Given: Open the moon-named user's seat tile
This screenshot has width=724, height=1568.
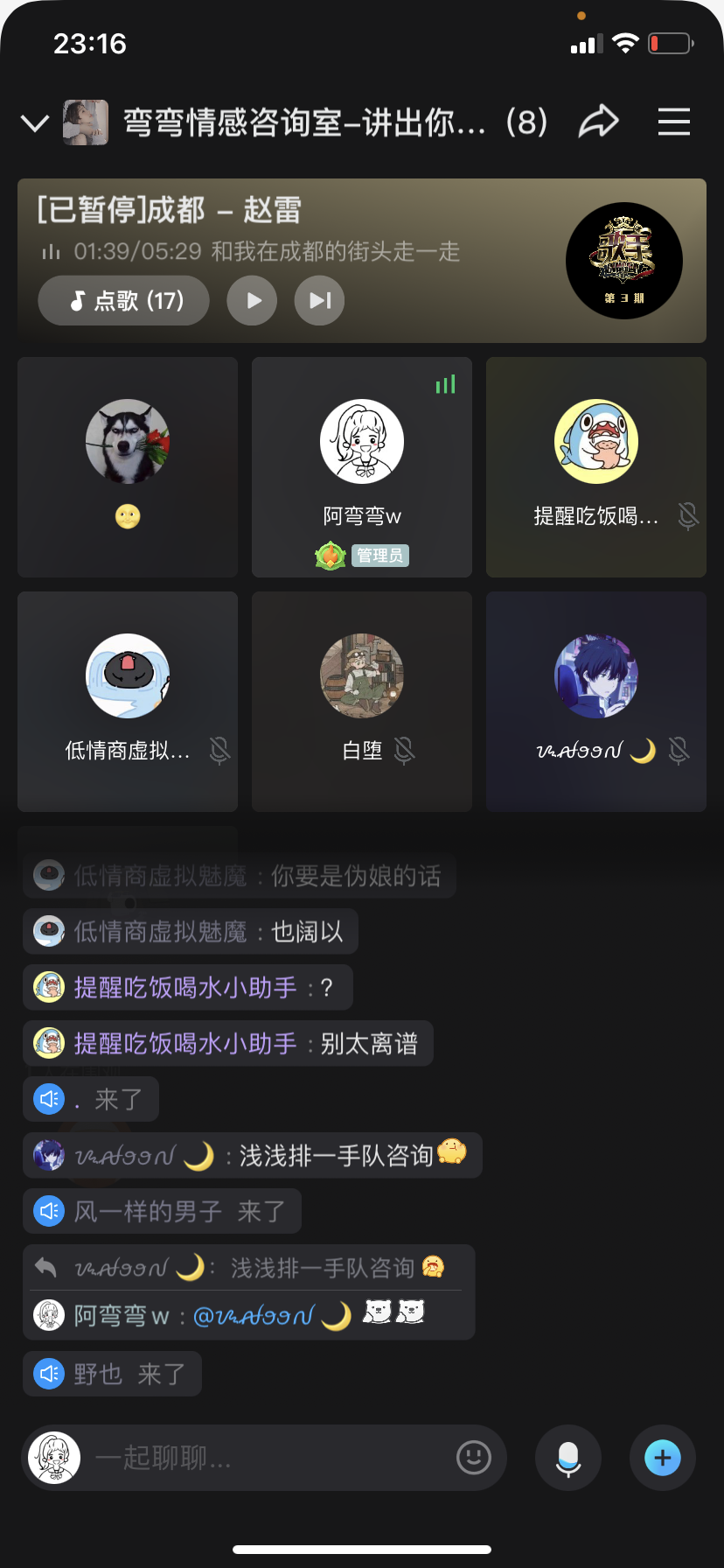Looking at the screenshot, I should click(596, 702).
